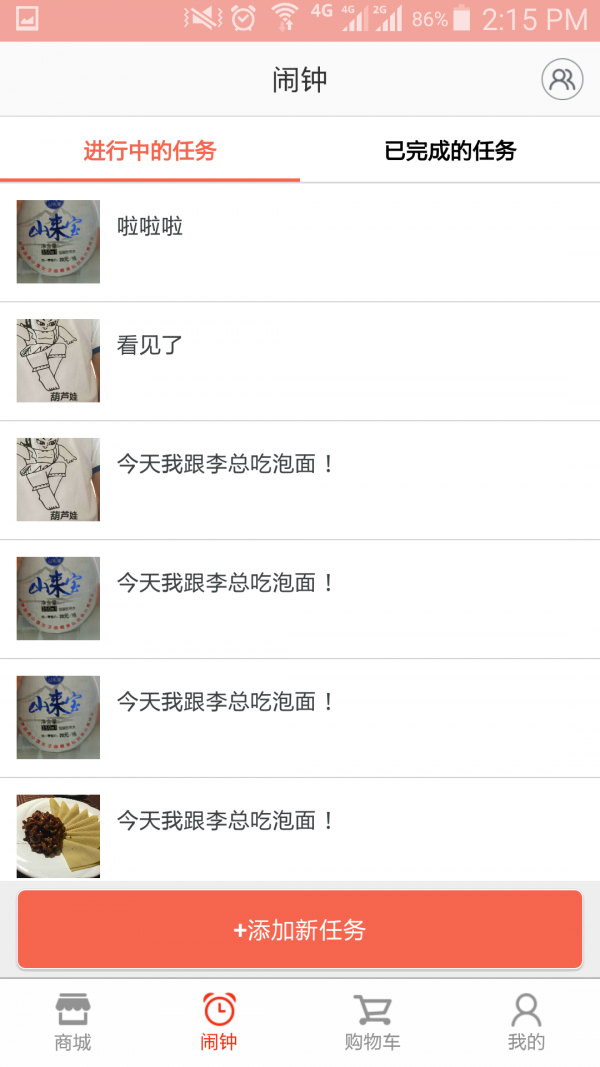The height and width of the screenshot is (1067, 600).
Task: Open the contacts icon in the header
Action: point(562,80)
